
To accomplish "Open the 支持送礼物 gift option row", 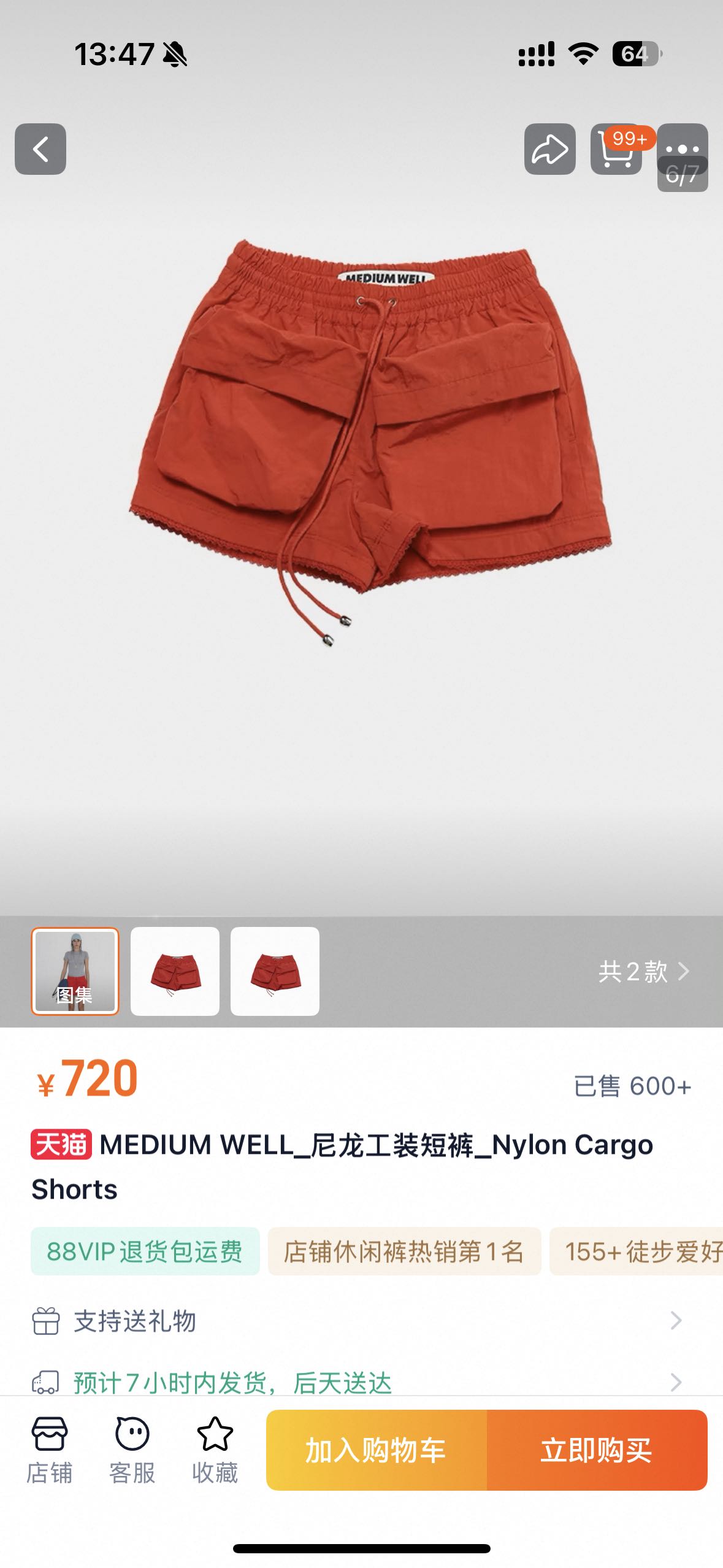I will click(356, 1321).
